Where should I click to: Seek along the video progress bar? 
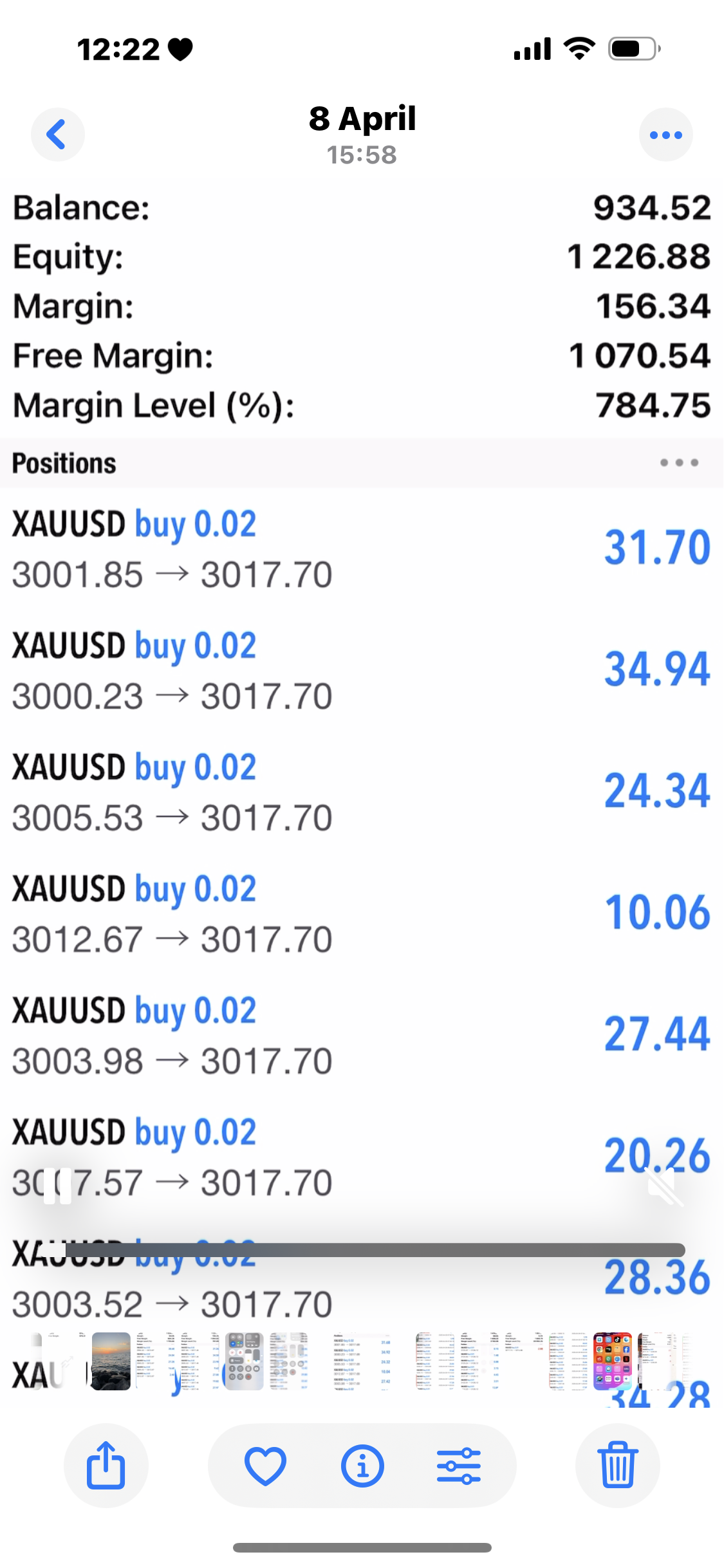click(x=375, y=1249)
